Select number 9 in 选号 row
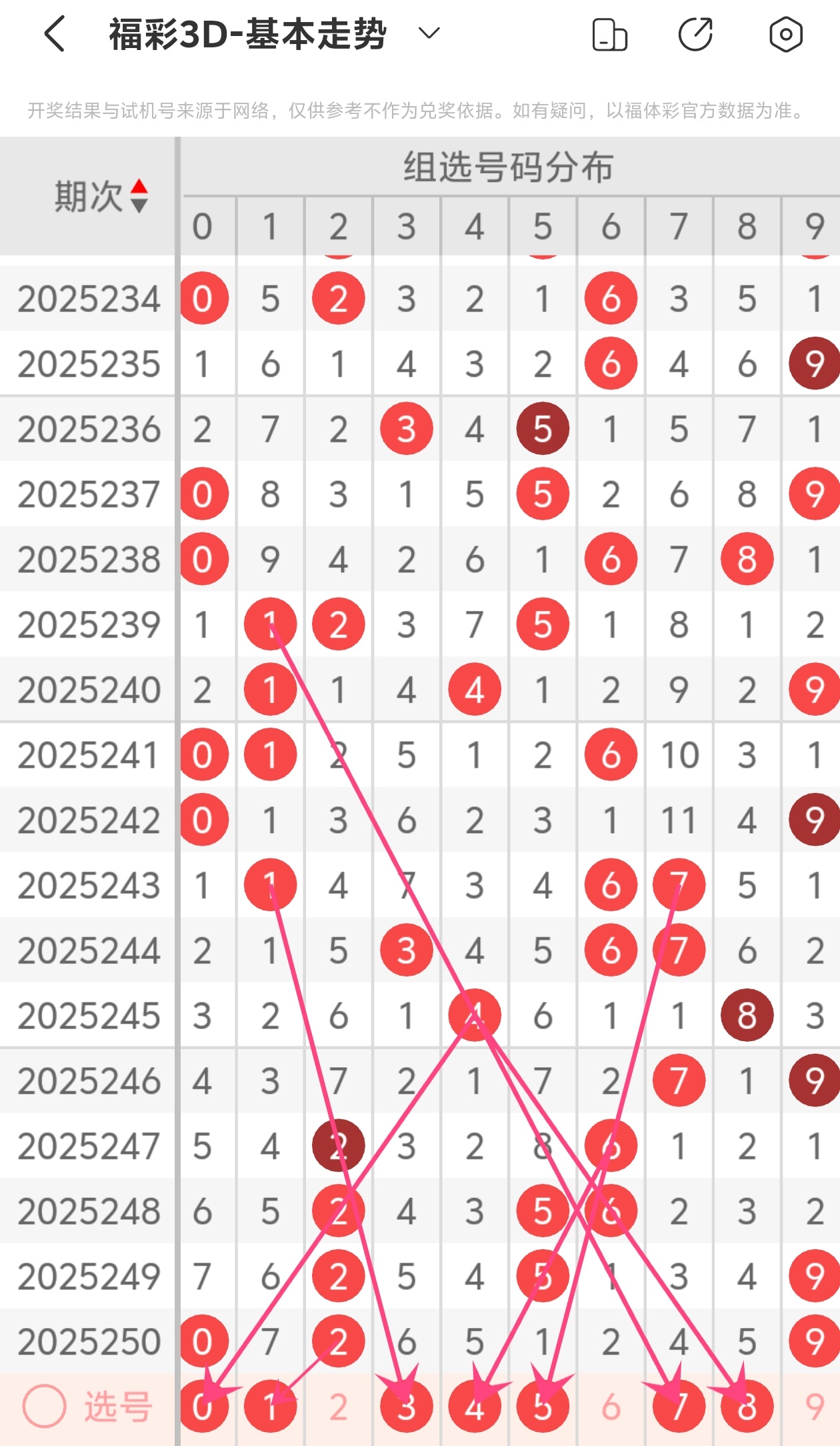Viewport: 840px width, 1446px height. [815, 1407]
